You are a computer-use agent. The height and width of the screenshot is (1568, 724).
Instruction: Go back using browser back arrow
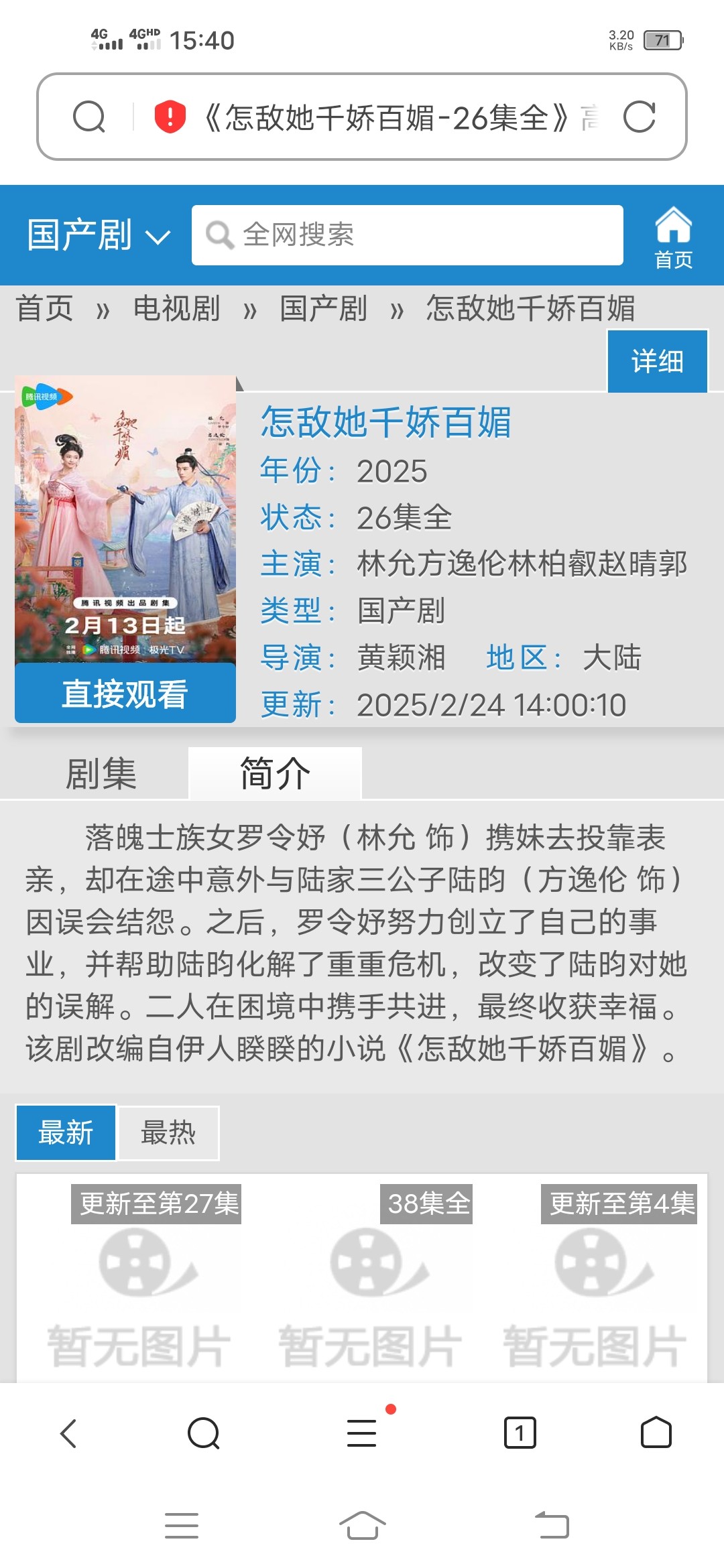pos(68,1433)
